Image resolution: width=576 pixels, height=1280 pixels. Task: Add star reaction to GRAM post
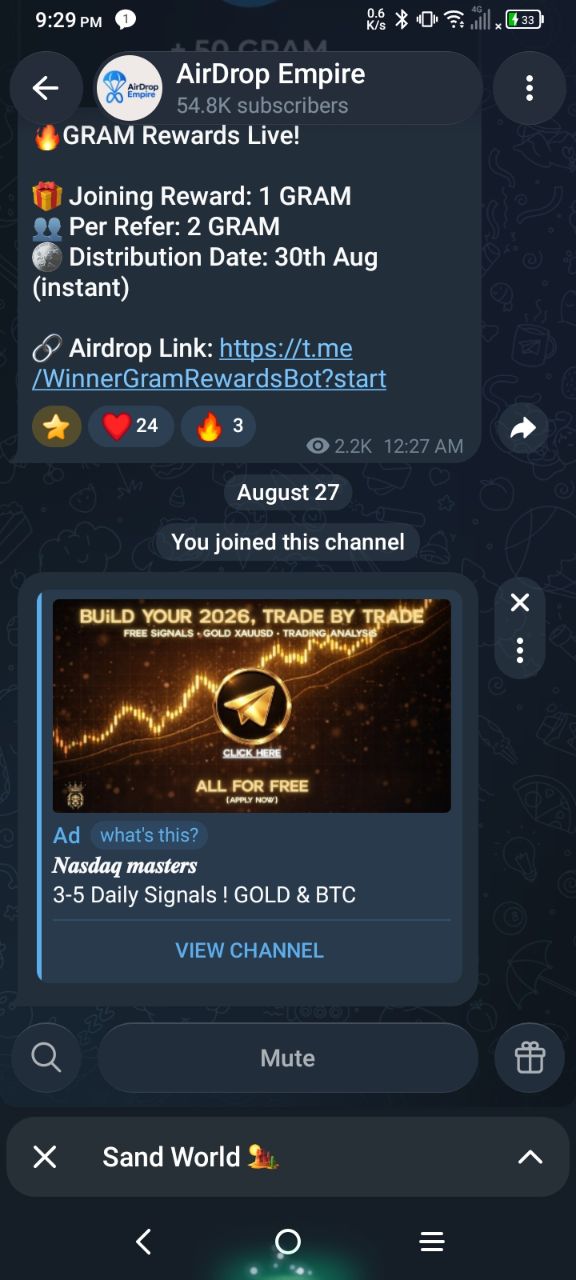point(57,427)
